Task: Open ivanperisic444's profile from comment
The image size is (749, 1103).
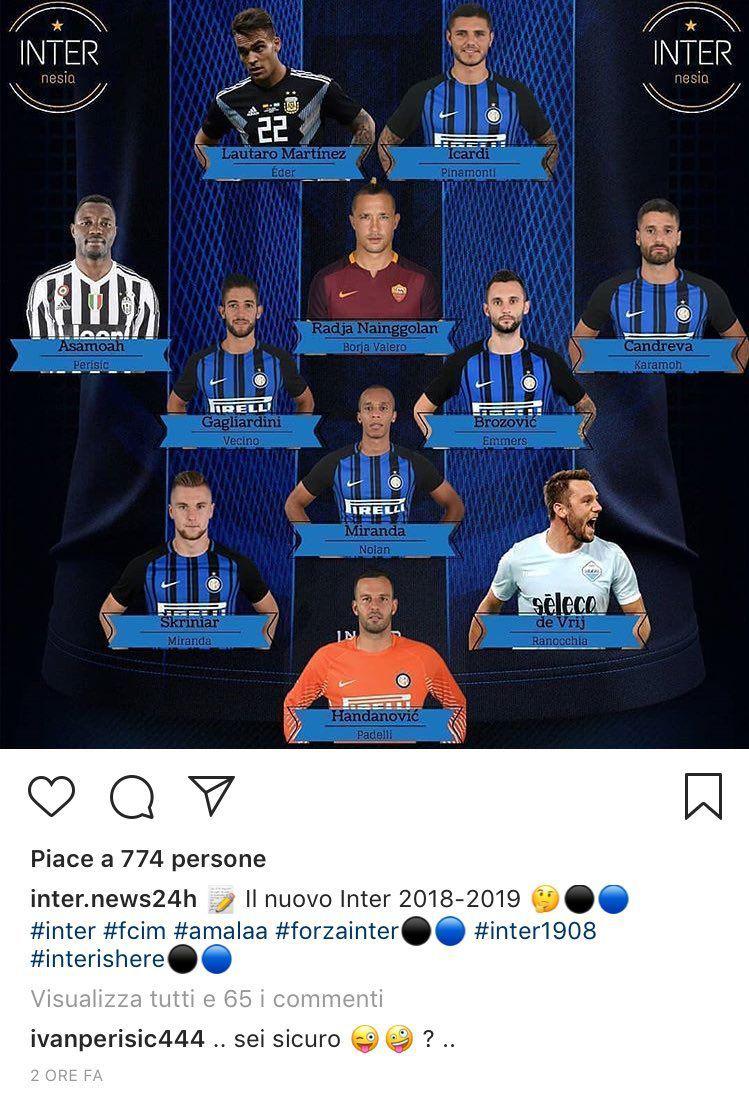Action: 117,1039
